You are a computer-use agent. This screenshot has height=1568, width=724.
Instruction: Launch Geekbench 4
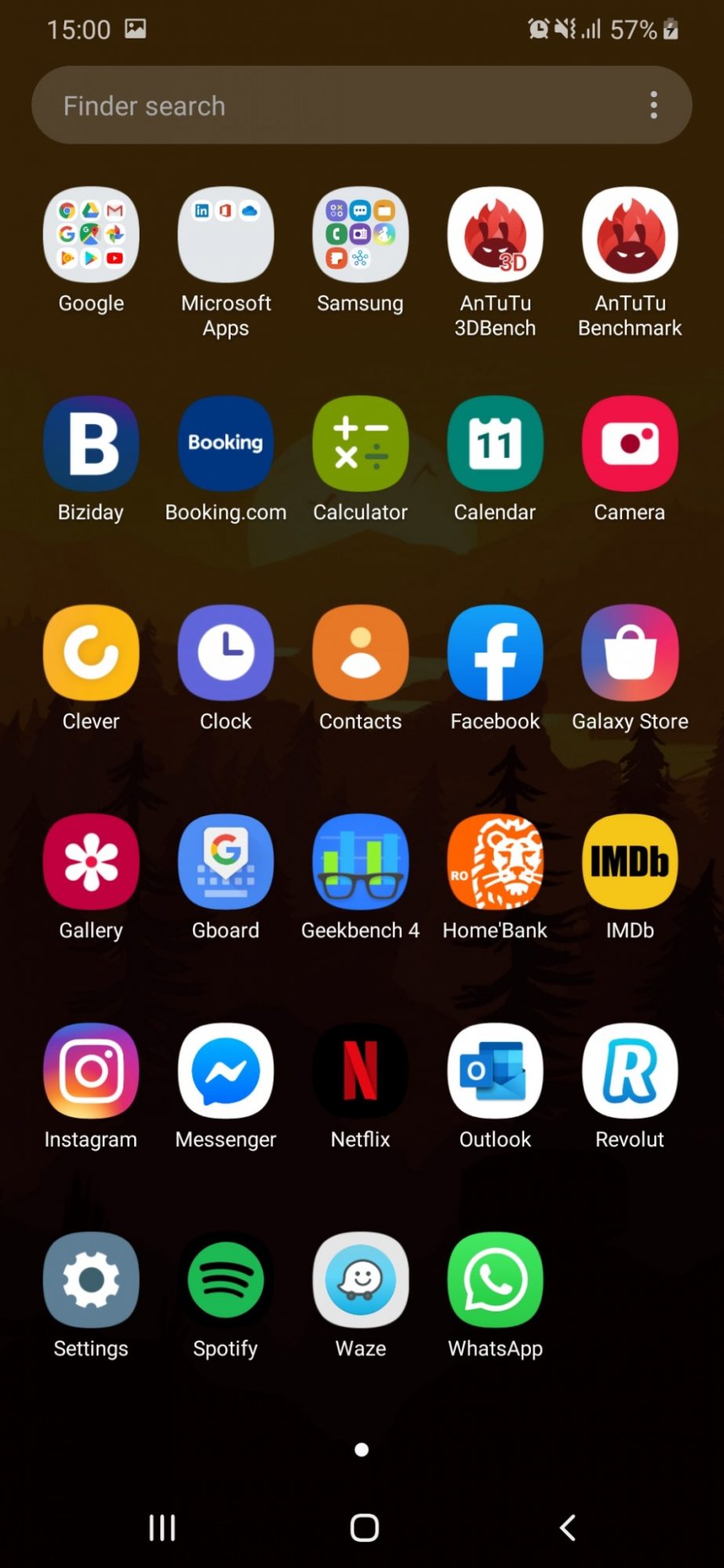click(x=361, y=862)
